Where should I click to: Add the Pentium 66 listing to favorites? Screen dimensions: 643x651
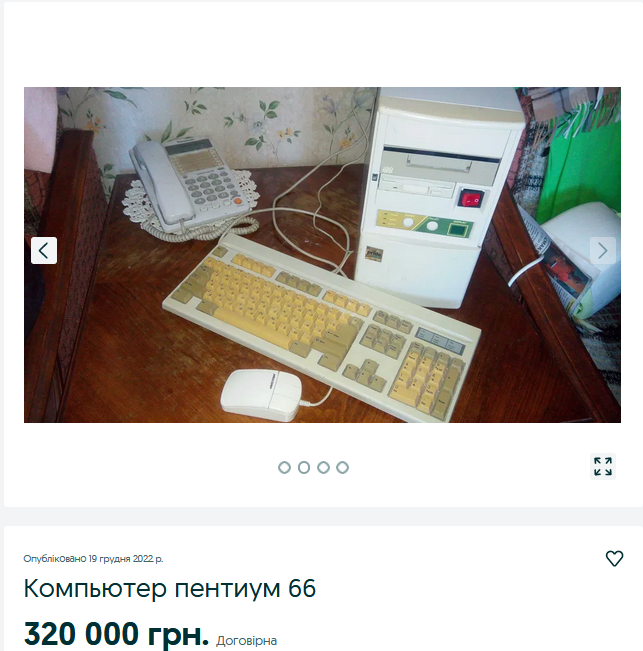click(x=614, y=559)
